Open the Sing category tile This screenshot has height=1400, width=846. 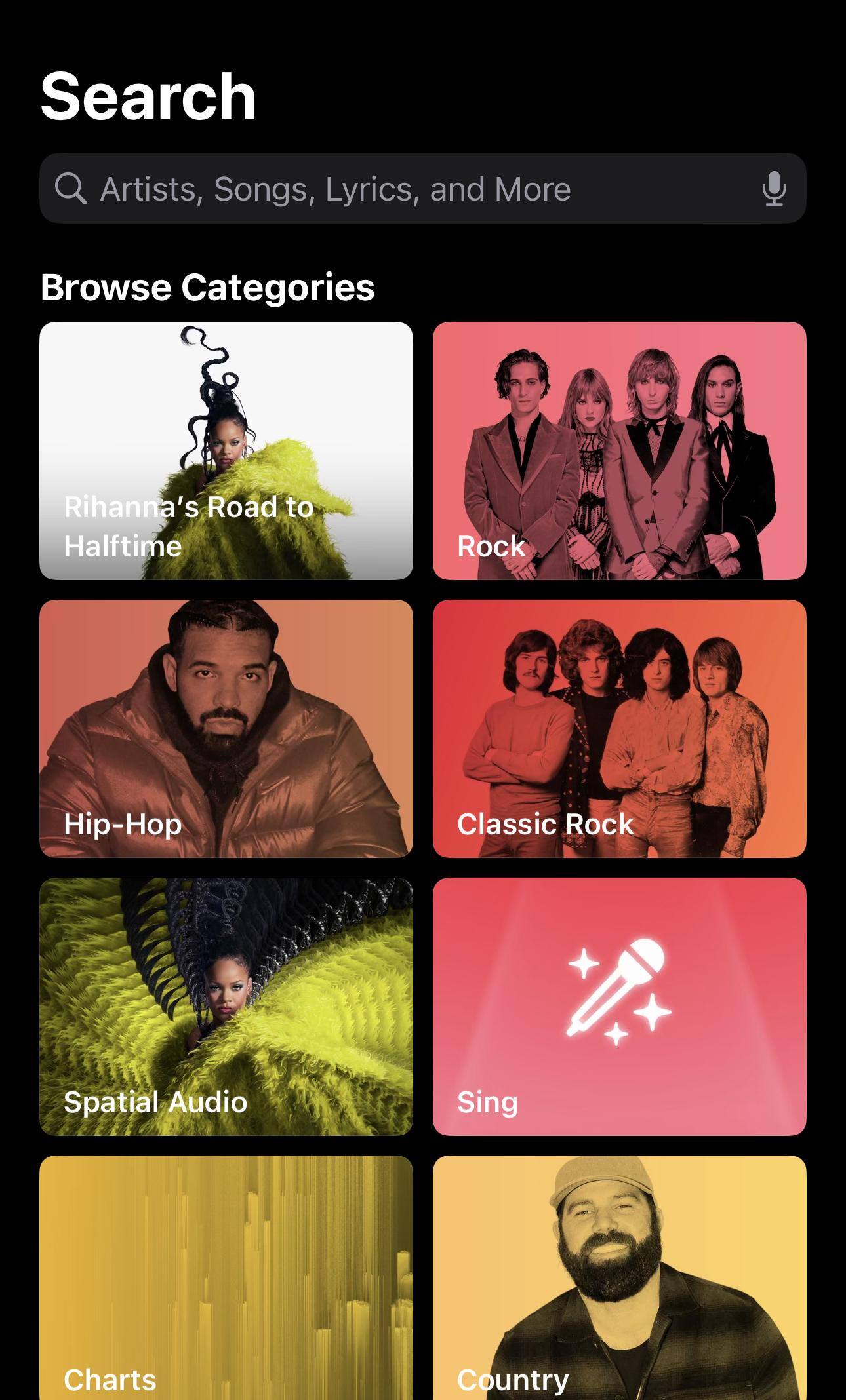(619, 1007)
